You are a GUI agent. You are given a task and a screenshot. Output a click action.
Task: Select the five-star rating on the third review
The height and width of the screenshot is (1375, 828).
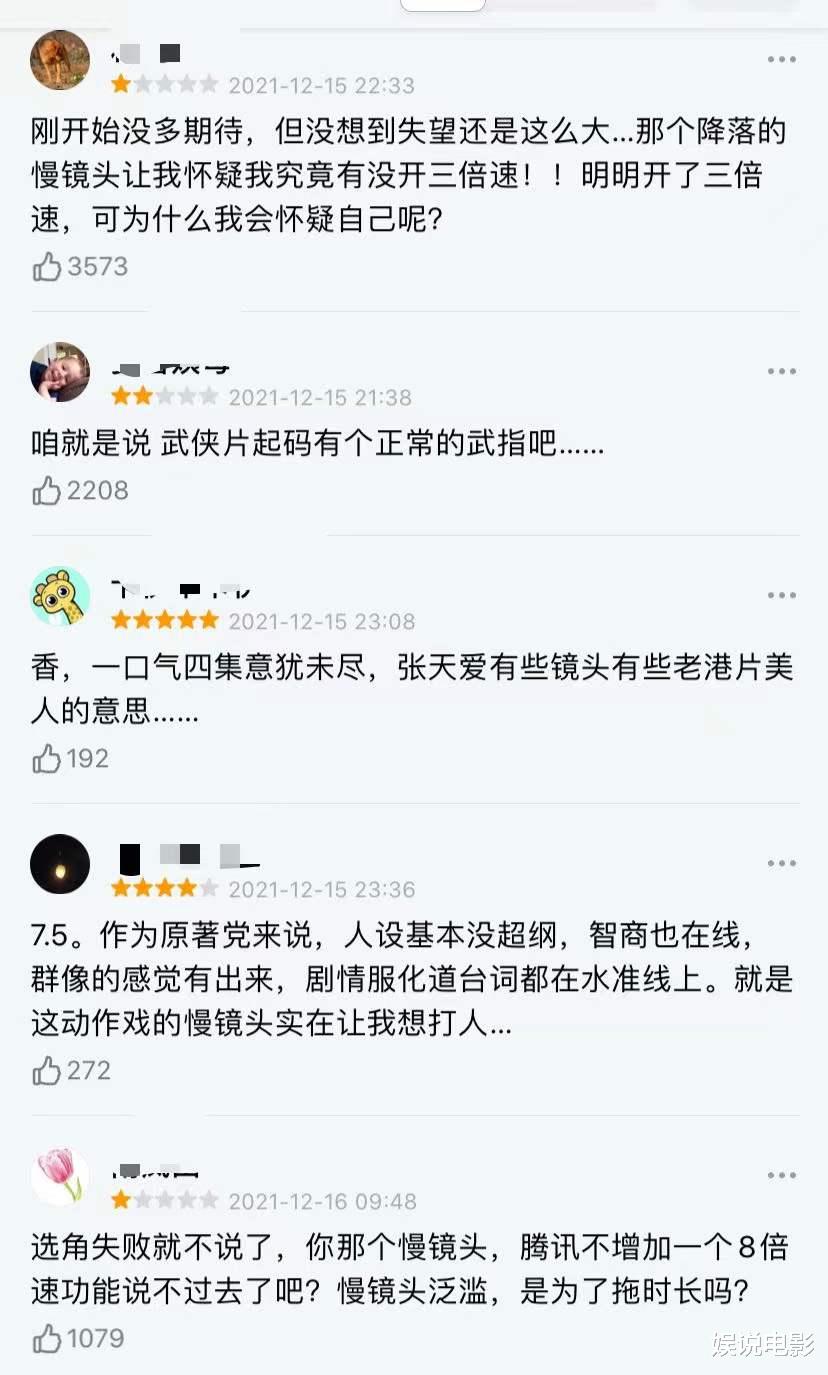pyautogui.click(x=166, y=619)
